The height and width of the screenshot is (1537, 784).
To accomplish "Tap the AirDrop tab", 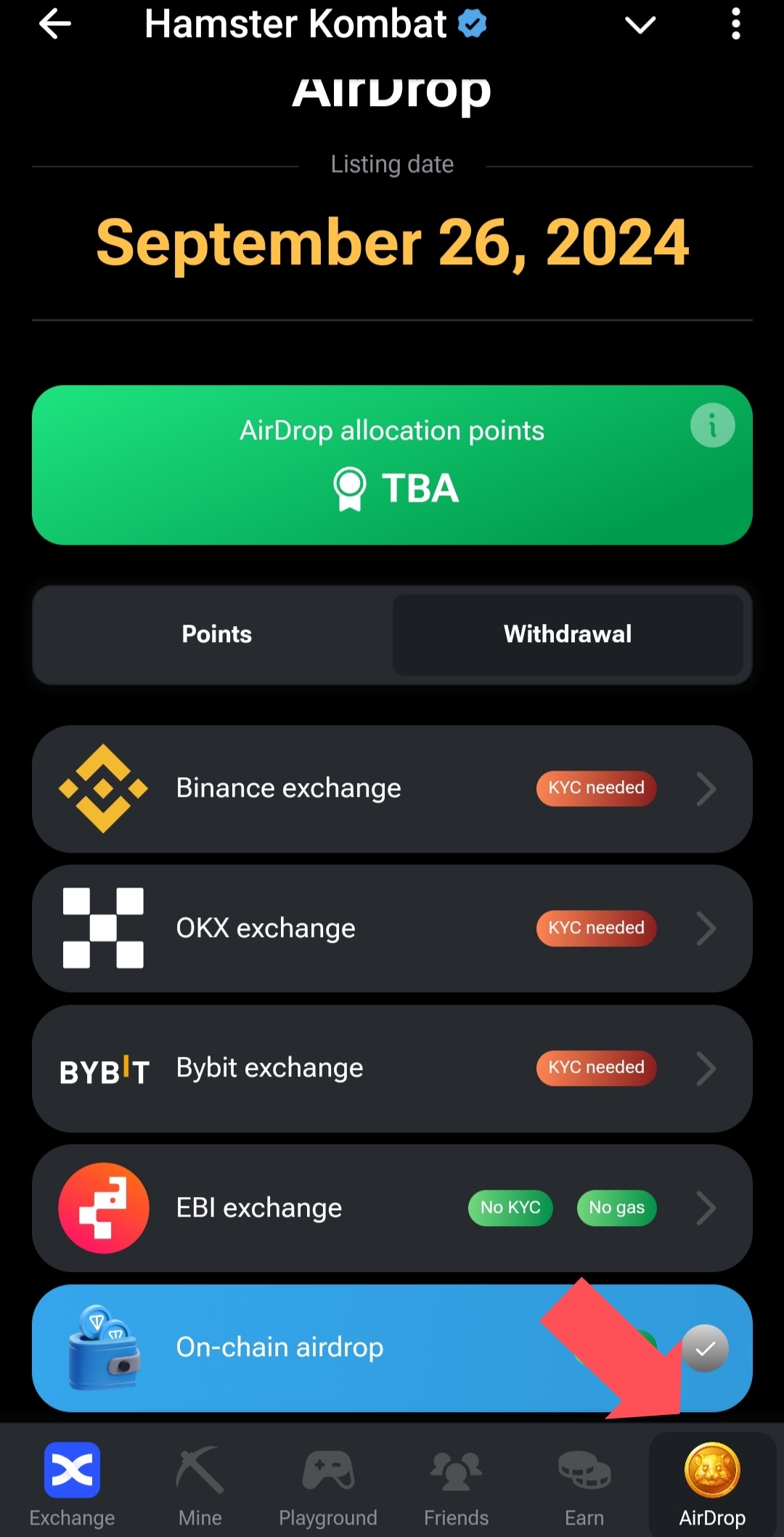I will 712,1485.
